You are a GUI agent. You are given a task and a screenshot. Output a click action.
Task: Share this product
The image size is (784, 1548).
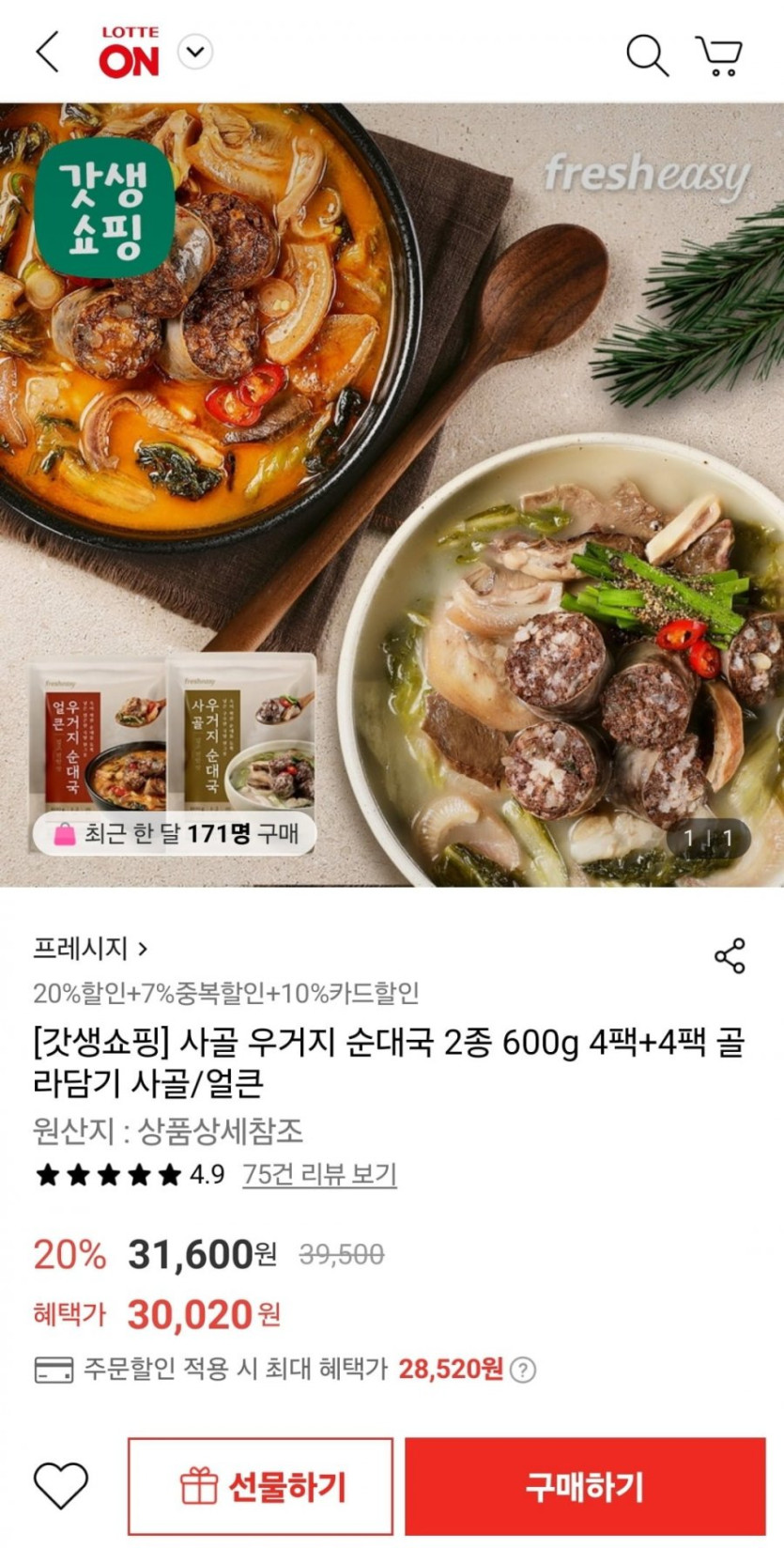(730, 955)
